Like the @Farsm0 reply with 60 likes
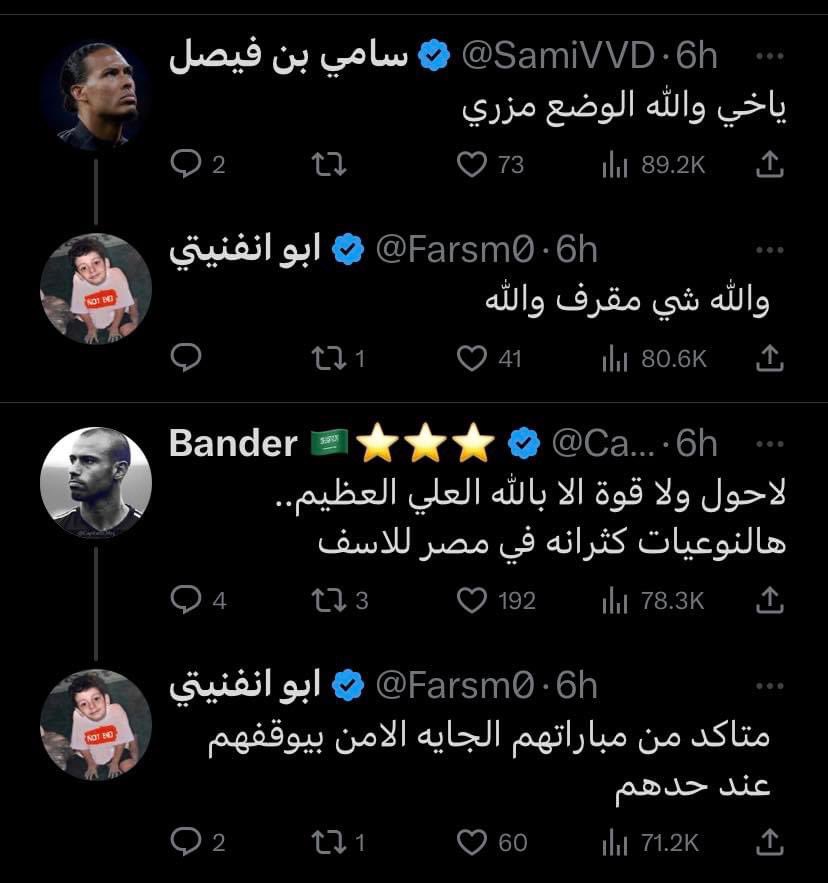 click(471, 843)
